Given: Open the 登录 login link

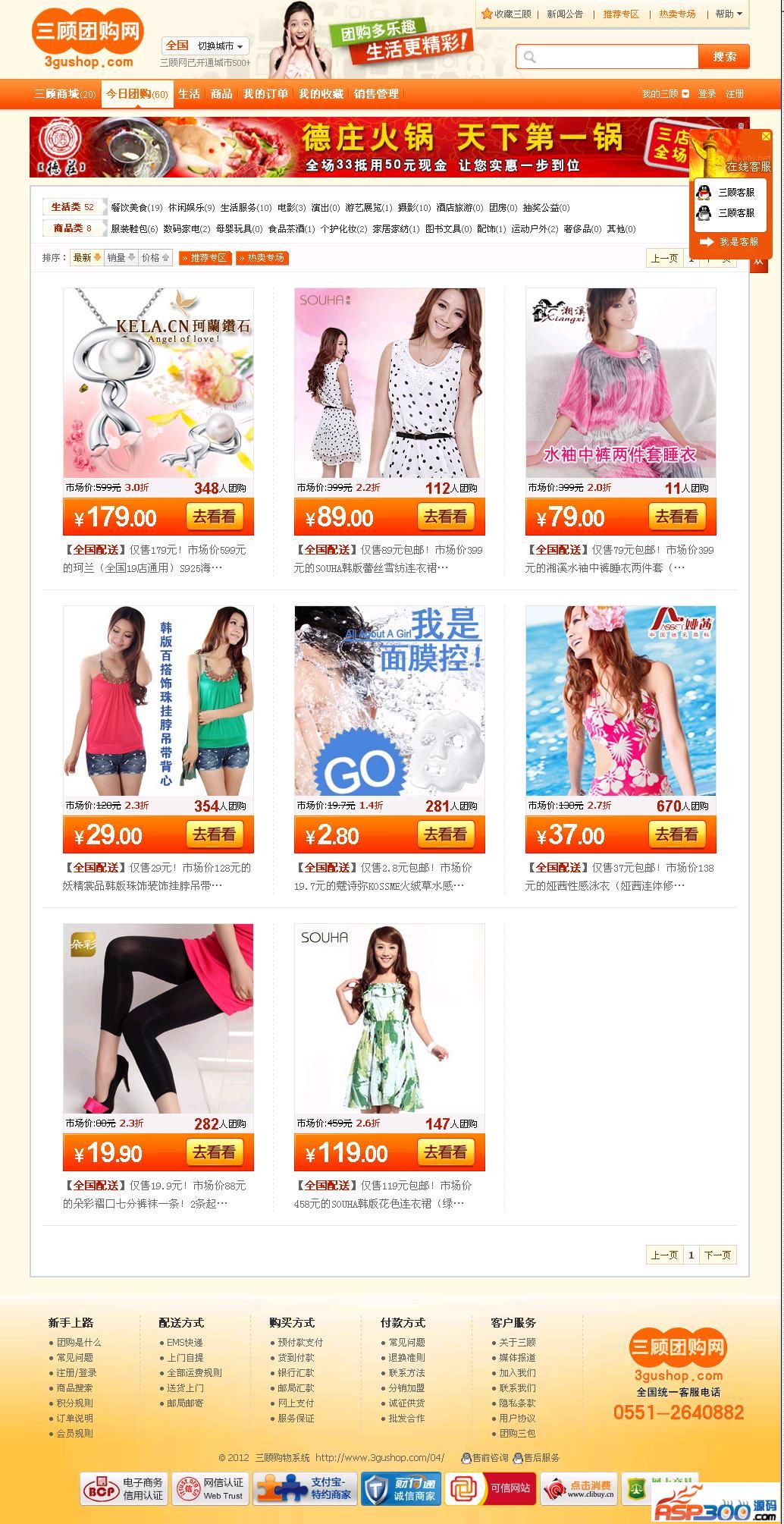Looking at the screenshot, I should (x=707, y=94).
